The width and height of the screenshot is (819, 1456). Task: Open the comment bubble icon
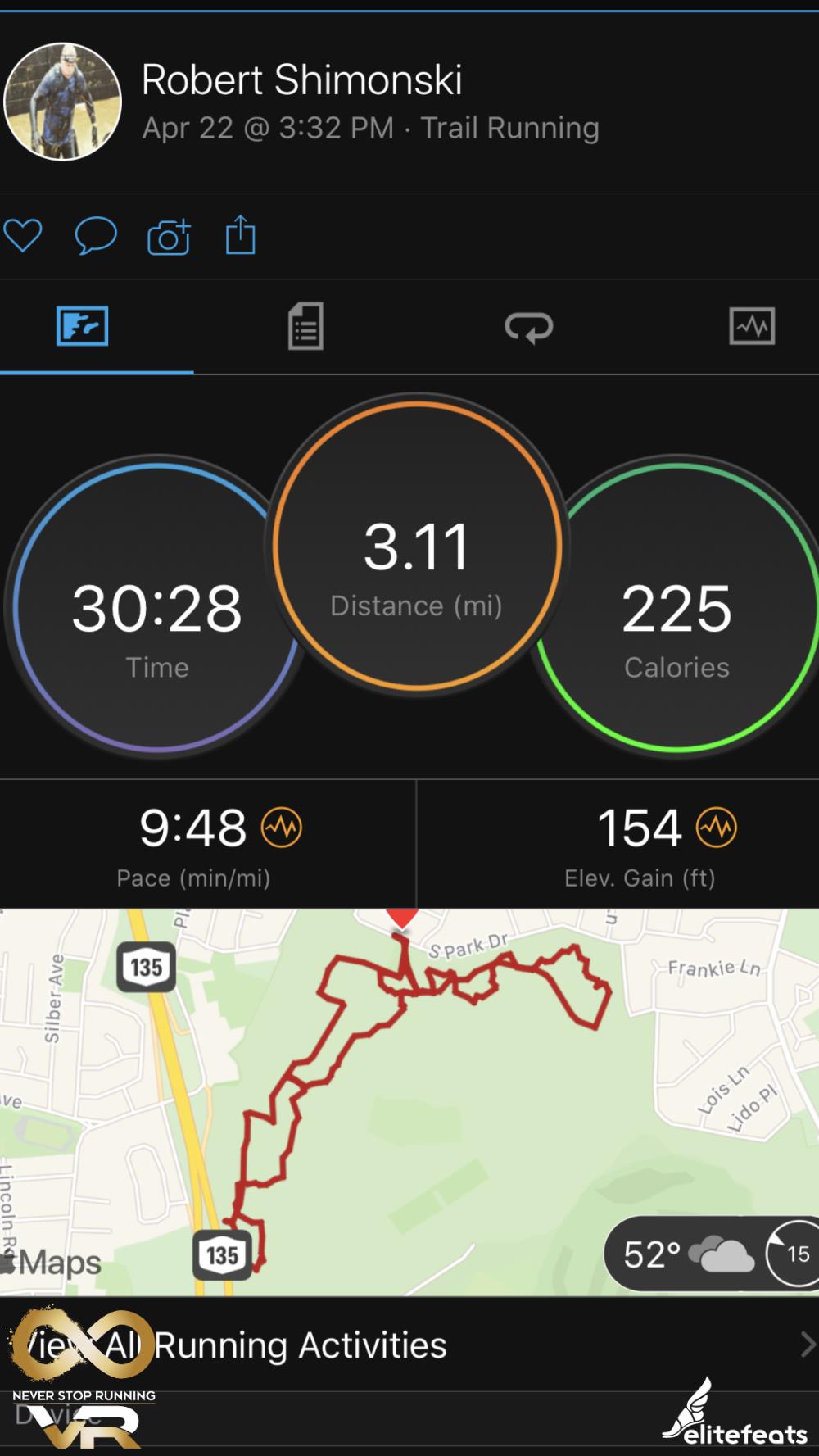[x=96, y=237]
